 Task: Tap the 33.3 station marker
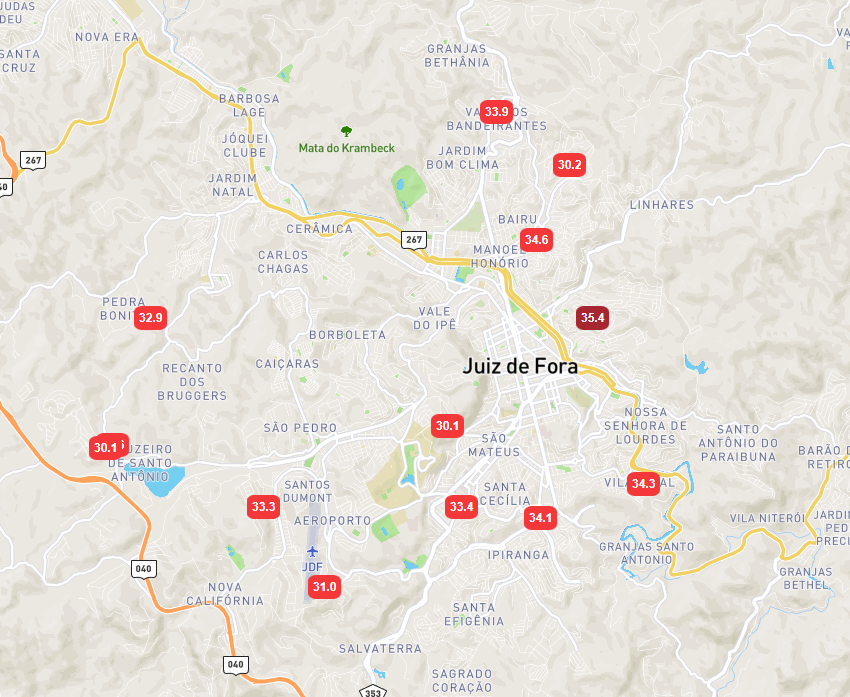click(263, 507)
